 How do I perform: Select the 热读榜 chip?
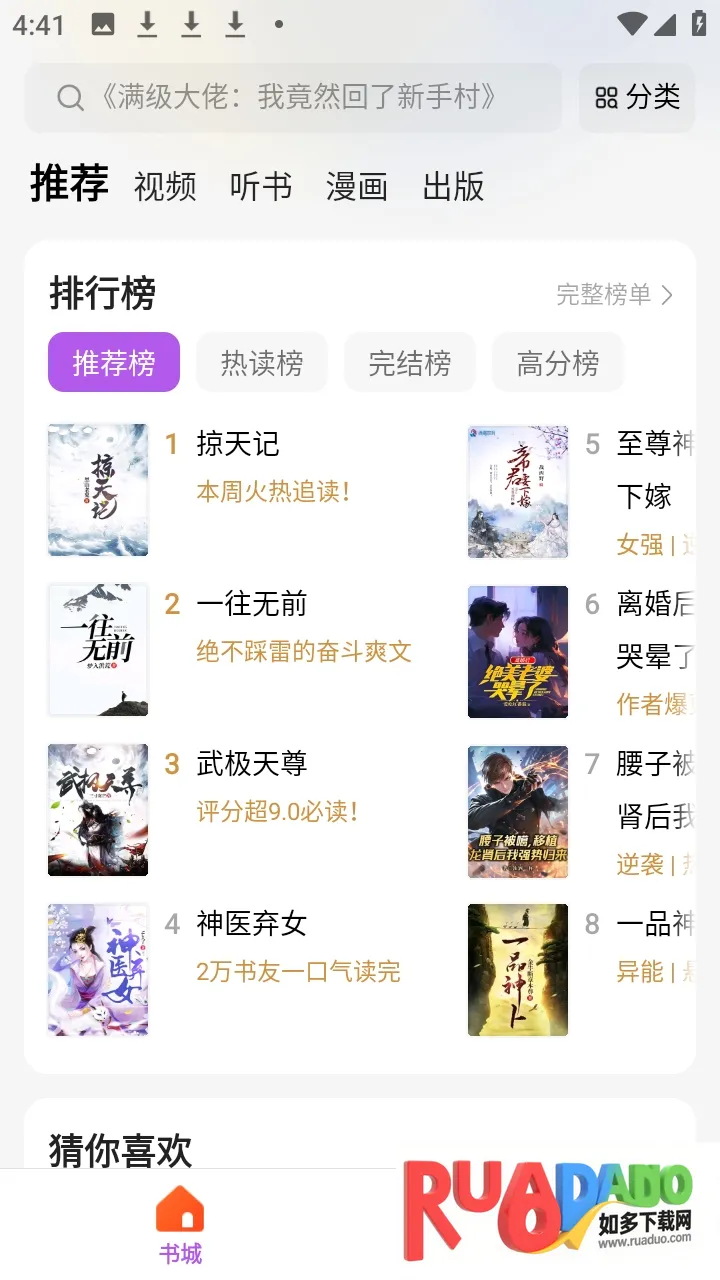262,363
